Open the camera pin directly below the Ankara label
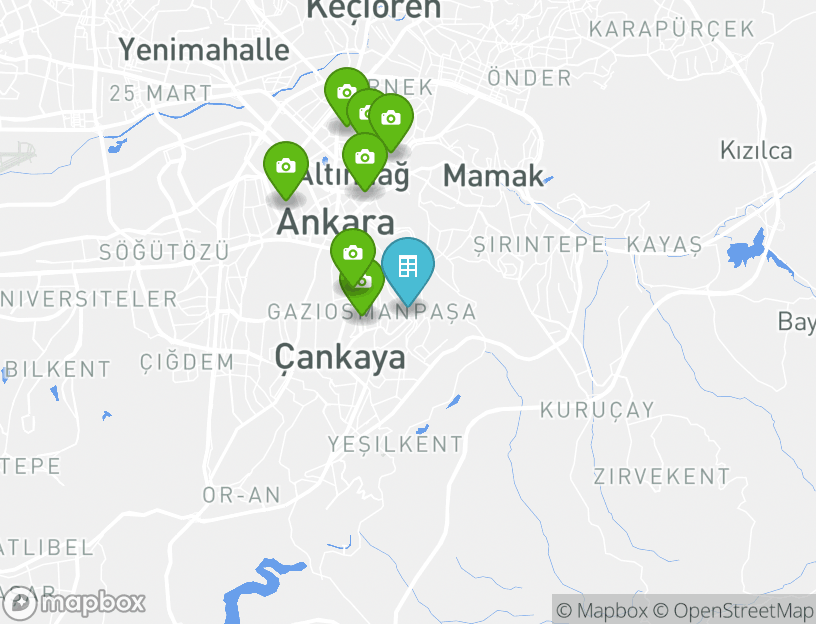The height and width of the screenshot is (624, 816). 352,253
